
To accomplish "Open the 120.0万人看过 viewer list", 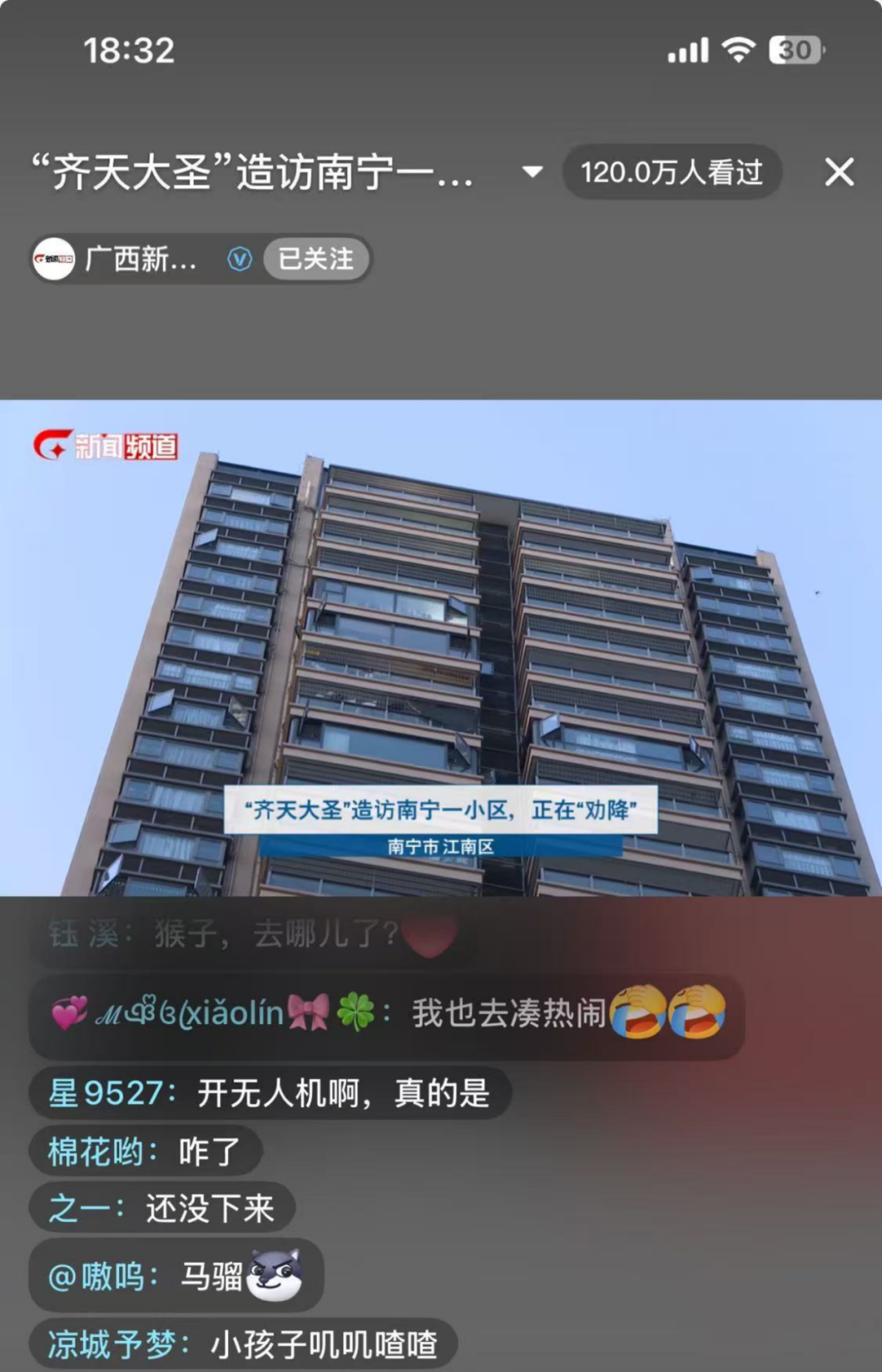I will tap(671, 172).
